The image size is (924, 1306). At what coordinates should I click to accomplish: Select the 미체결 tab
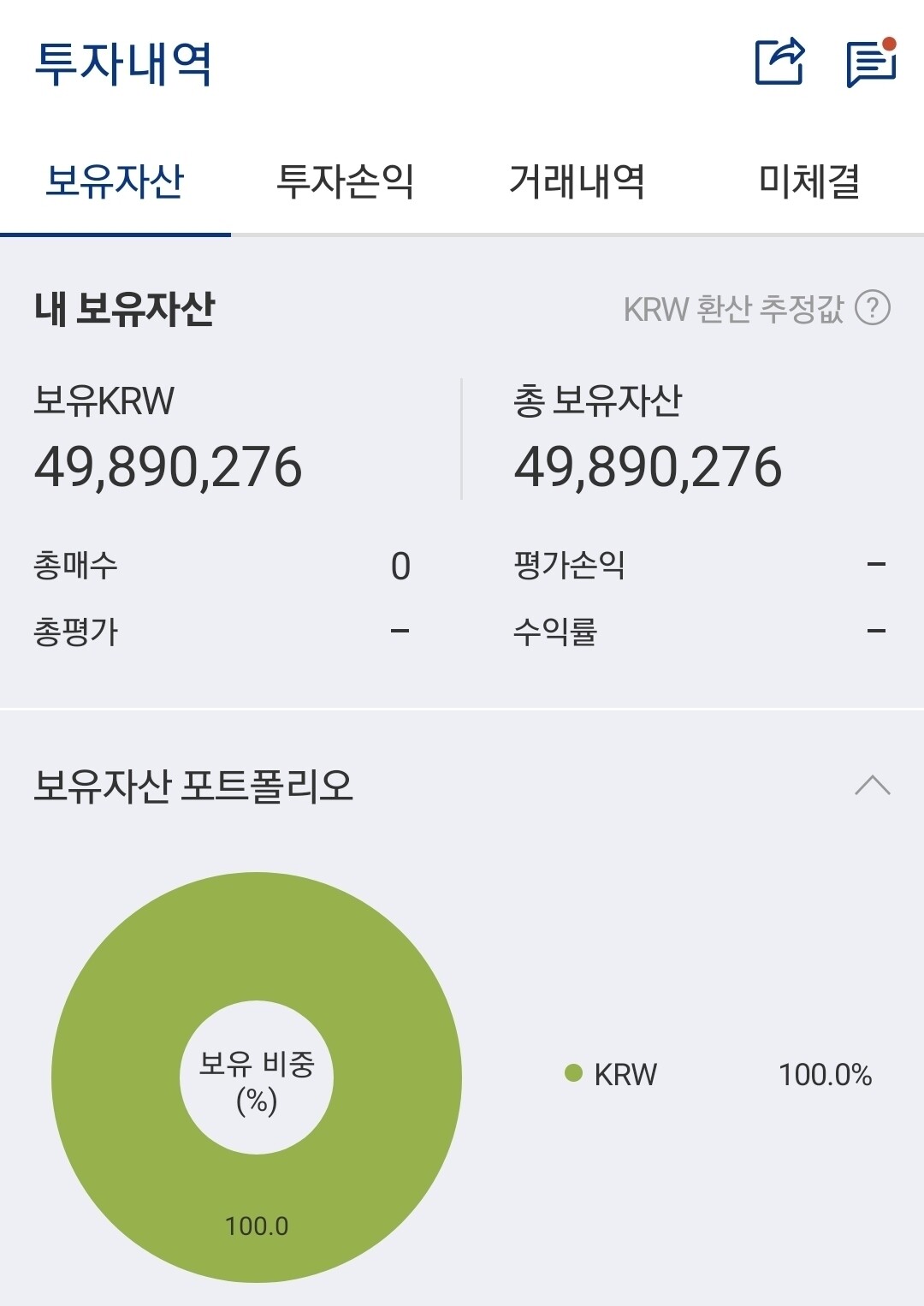click(811, 180)
